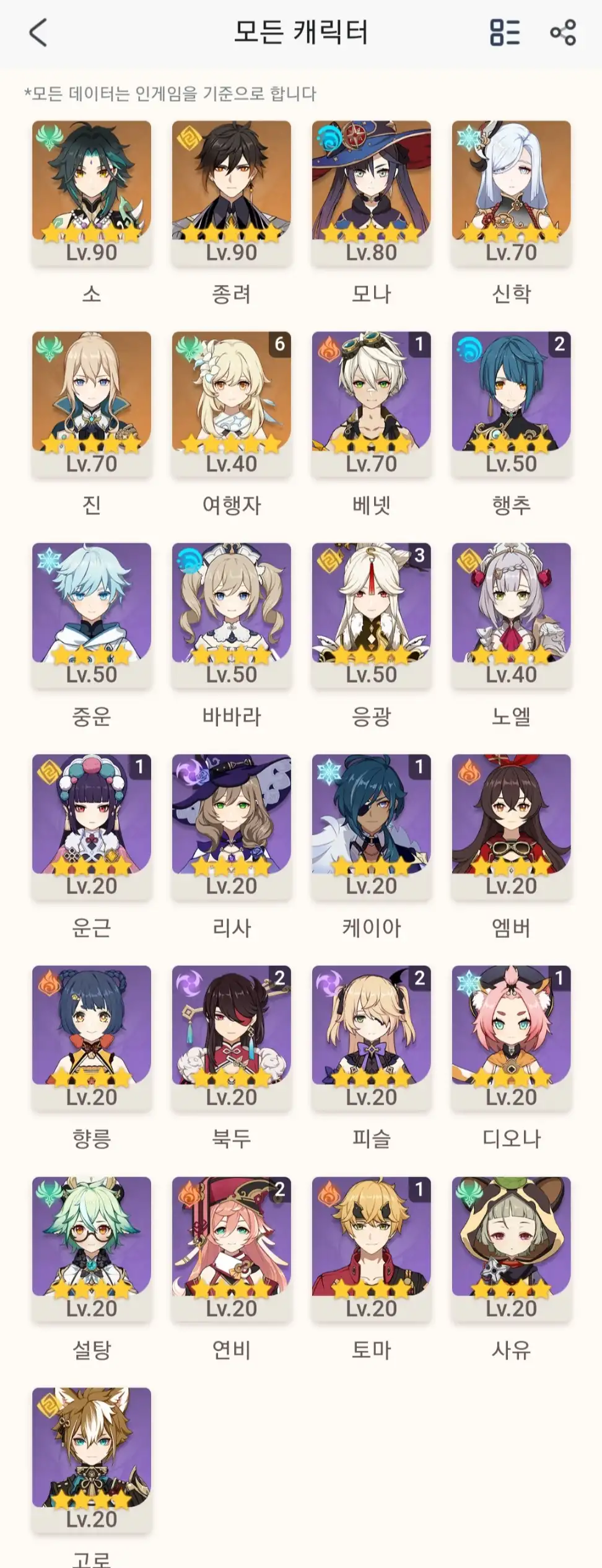Image resolution: width=602 pixels, height=1568 pixels.
Task: Switch to list view layout
Action: 505,32
